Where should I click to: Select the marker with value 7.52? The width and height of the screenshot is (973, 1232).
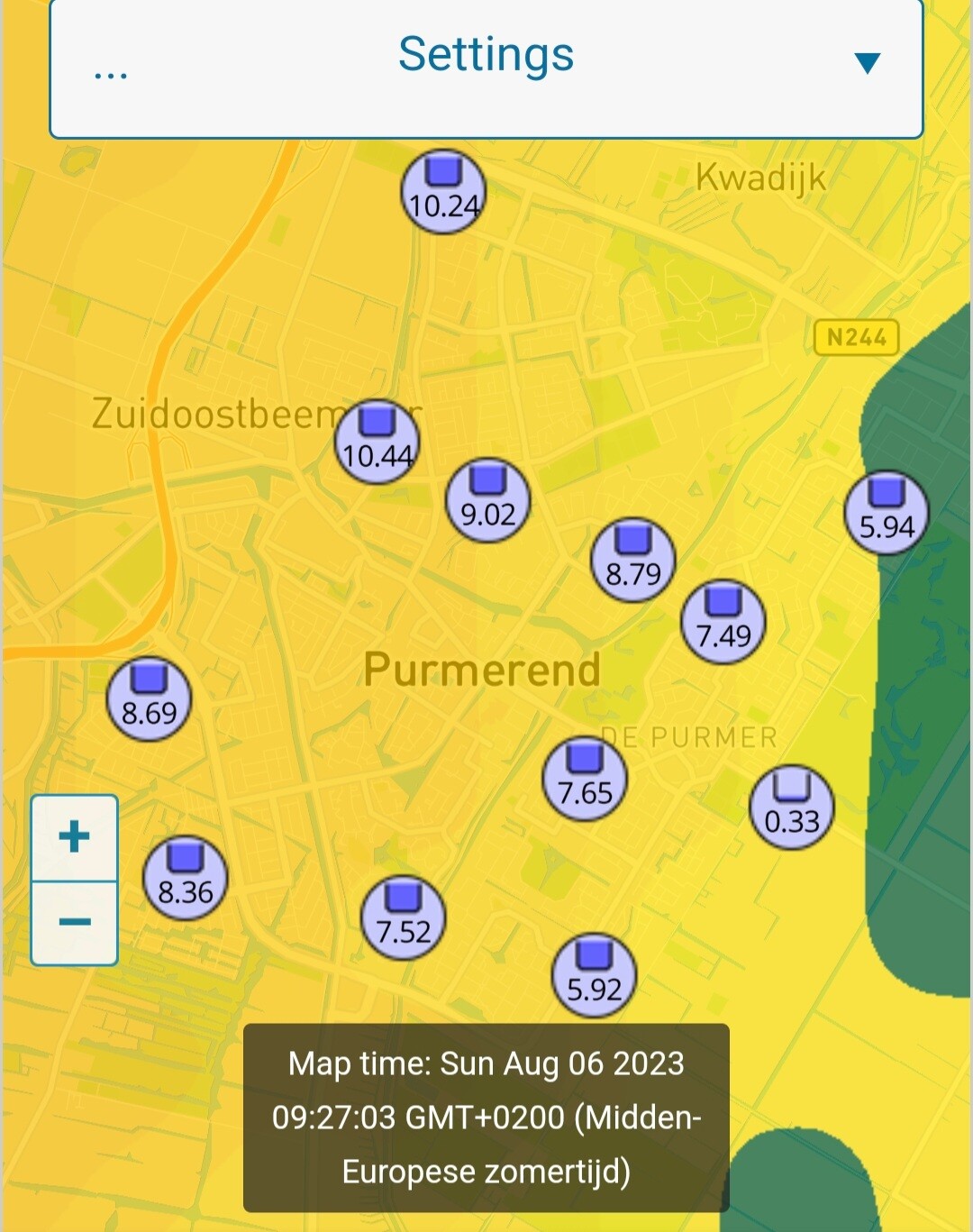tap(403, 918)
